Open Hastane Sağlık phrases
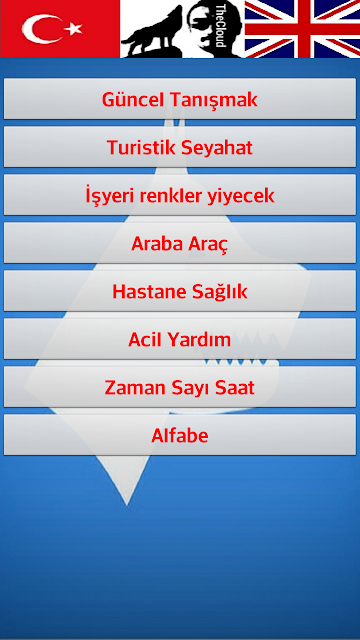This screenshot has width=360, height=640. click(180, 291)
